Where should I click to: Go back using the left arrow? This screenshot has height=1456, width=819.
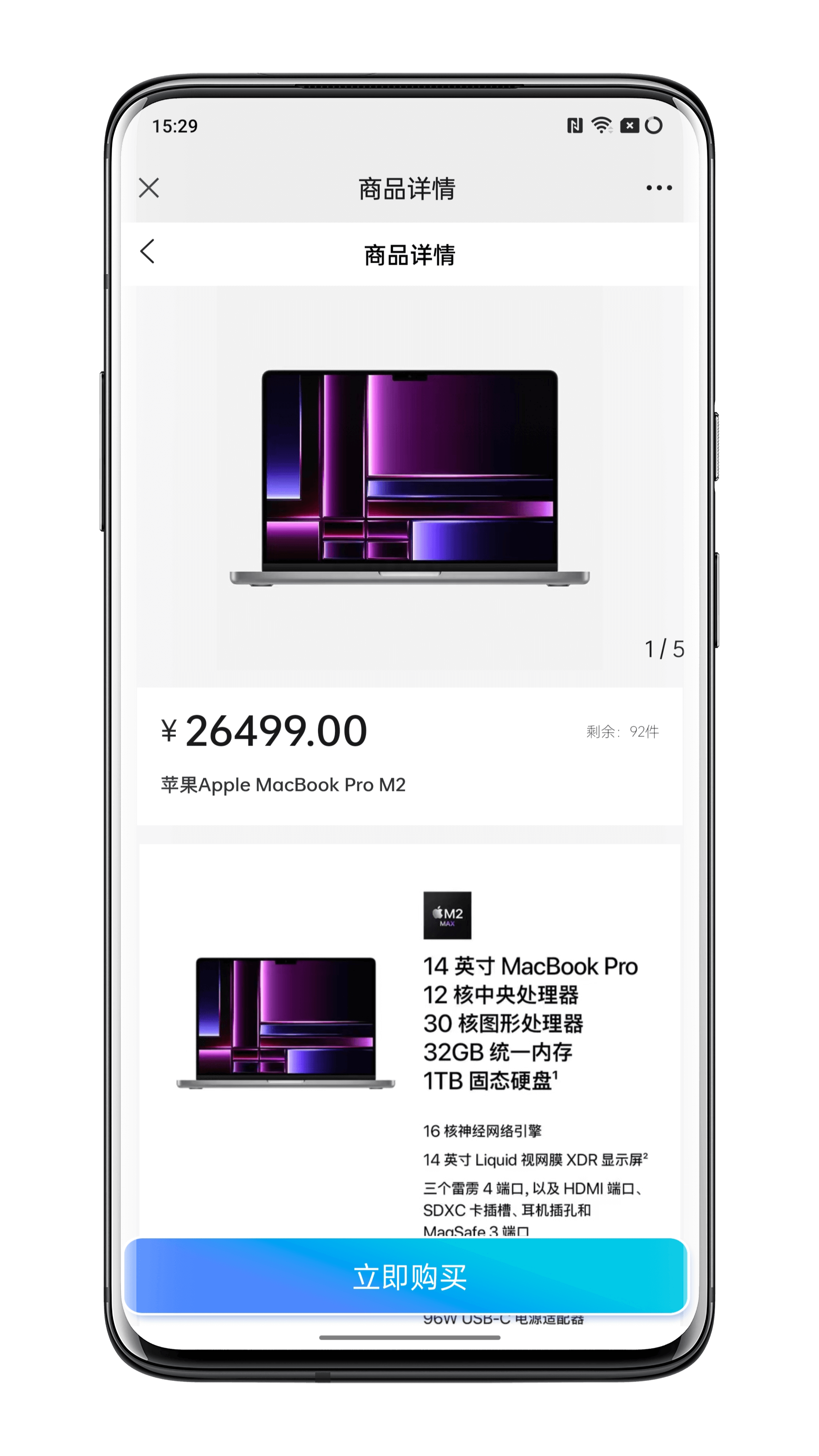pos(148,251)
